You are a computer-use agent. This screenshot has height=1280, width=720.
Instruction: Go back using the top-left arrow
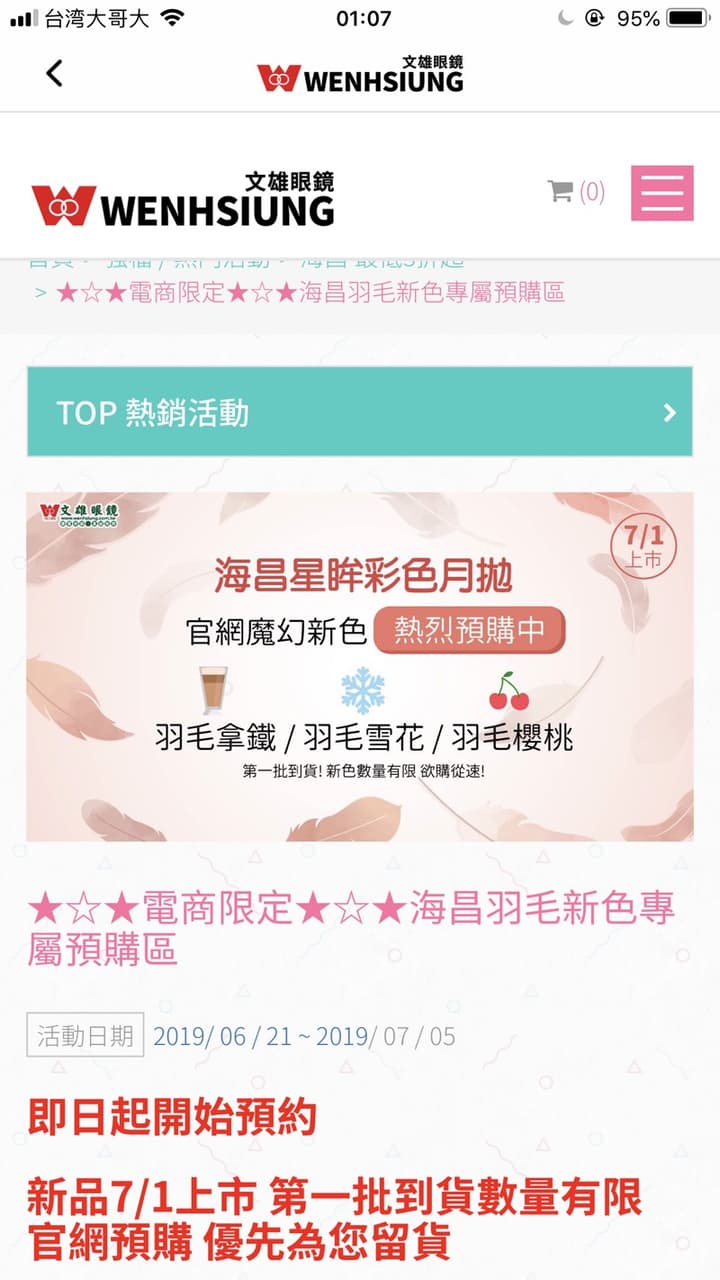[54, 73]
